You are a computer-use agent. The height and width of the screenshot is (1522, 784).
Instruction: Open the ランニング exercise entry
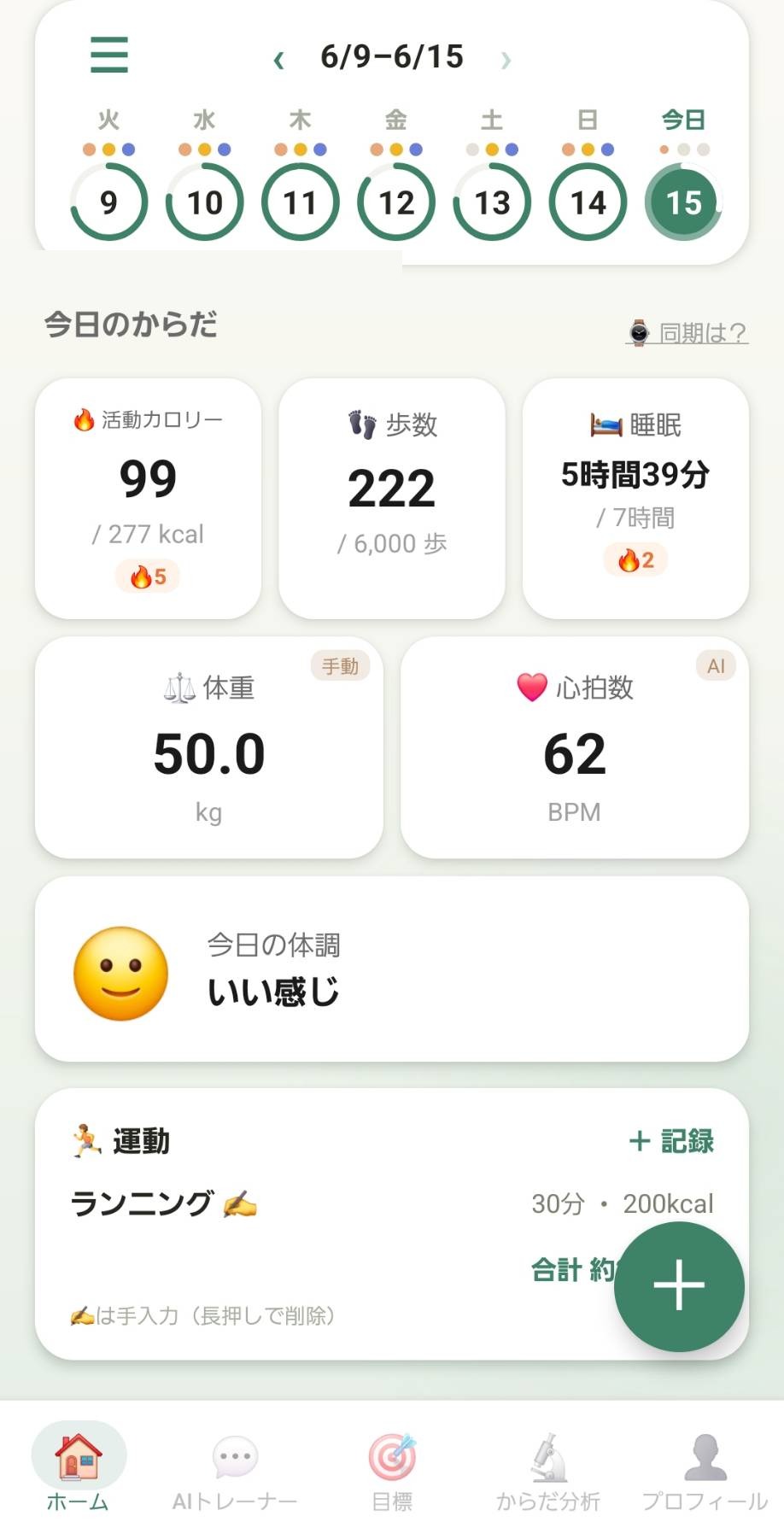[x=392, y=1203]
